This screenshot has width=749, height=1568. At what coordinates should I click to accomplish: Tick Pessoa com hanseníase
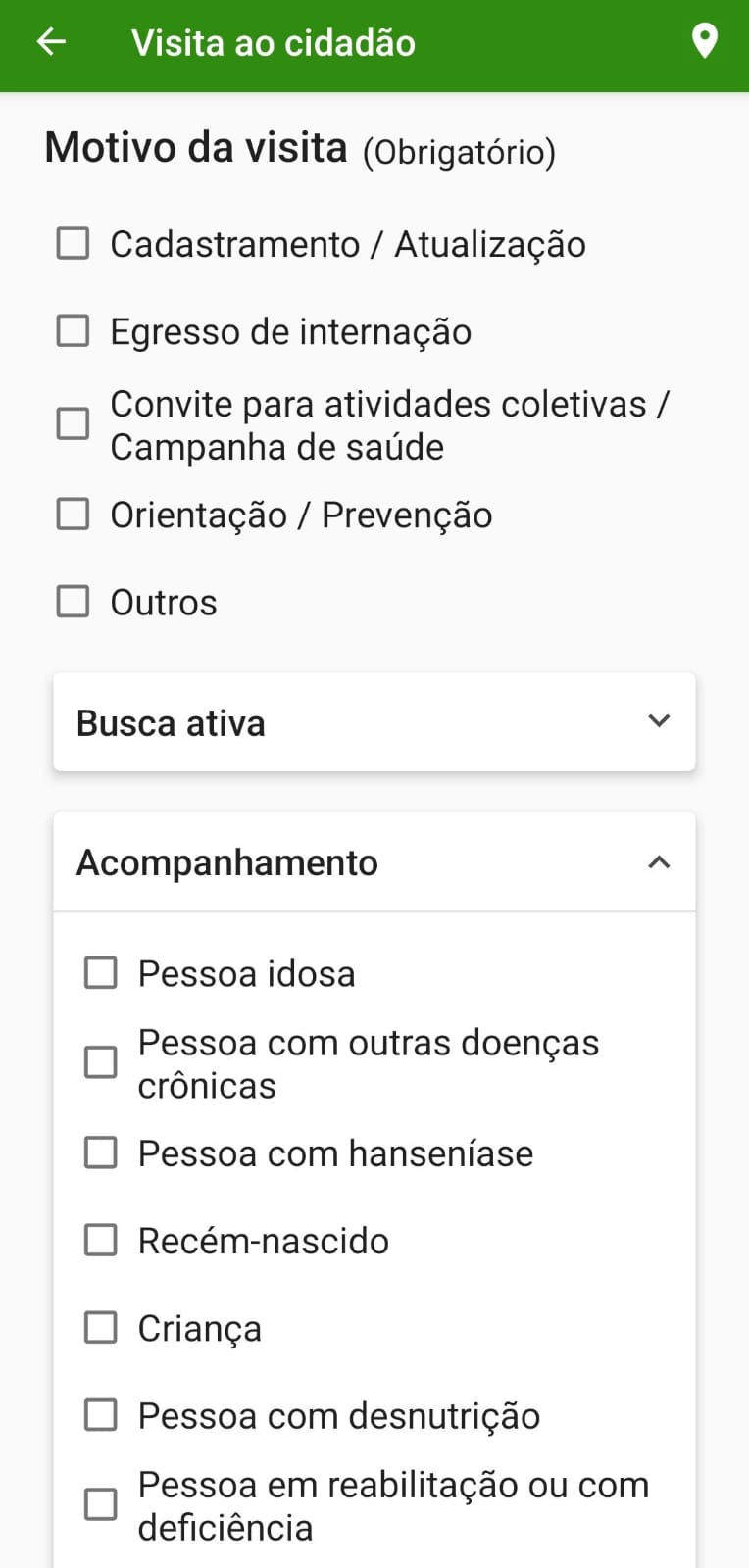pos(100,1152)
